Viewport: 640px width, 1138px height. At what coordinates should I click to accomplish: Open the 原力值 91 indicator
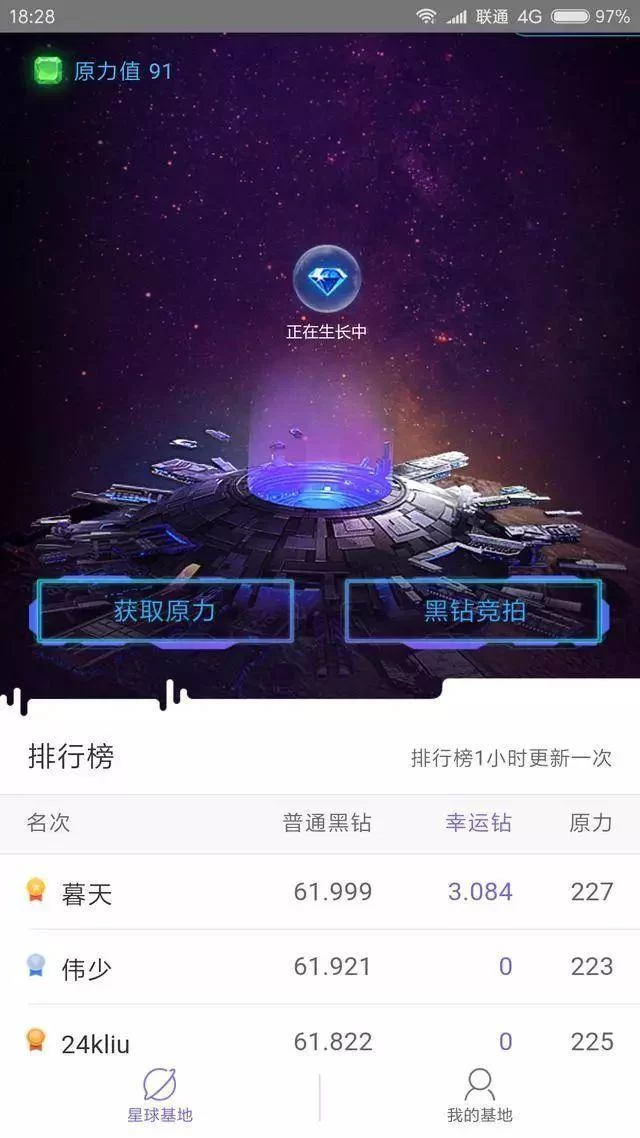coord(104,71)
